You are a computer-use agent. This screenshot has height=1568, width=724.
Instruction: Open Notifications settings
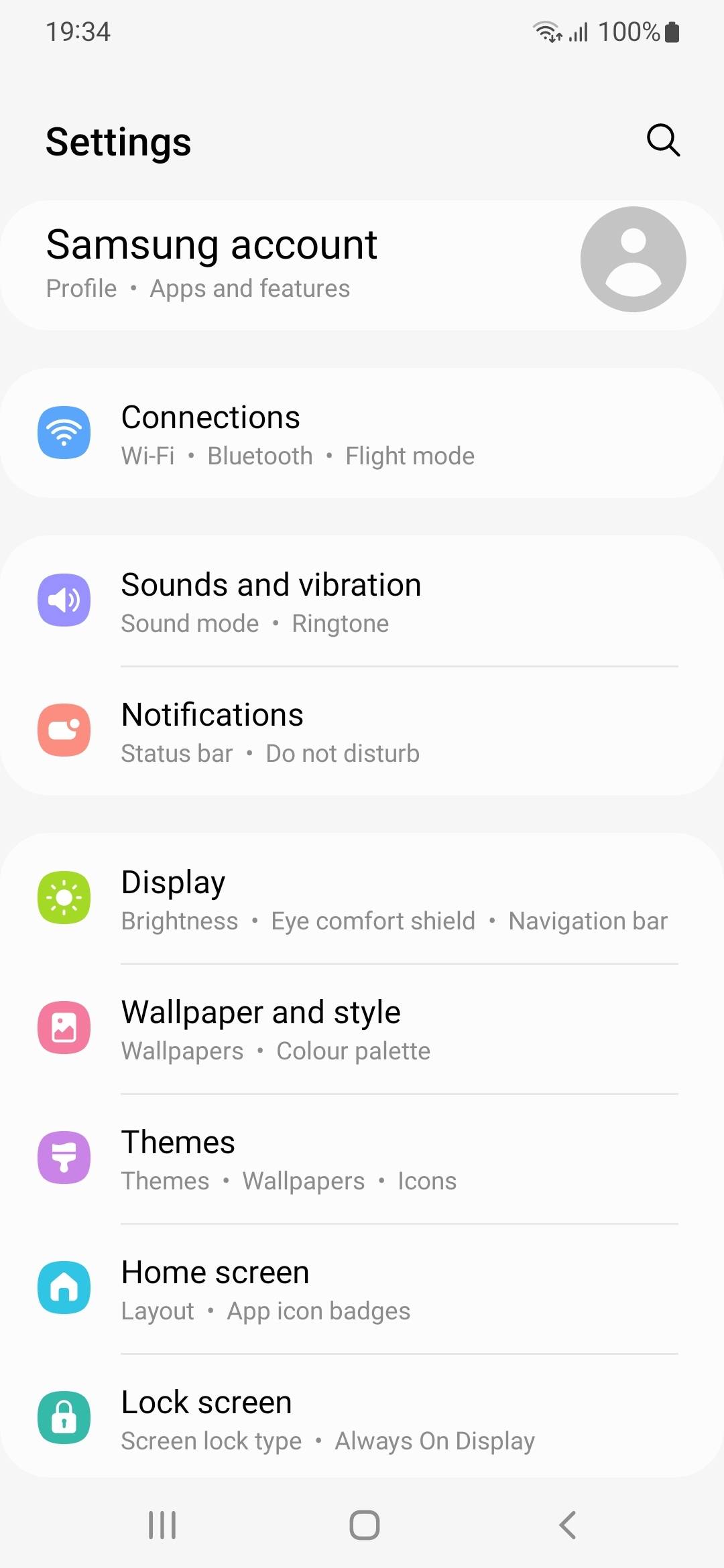click(362, 732)
